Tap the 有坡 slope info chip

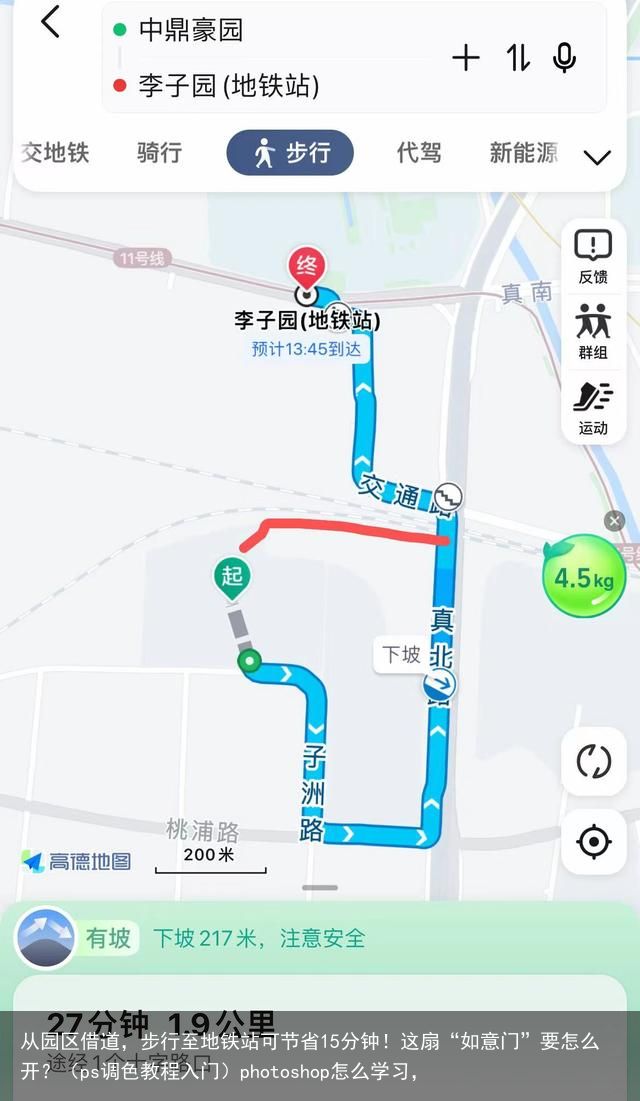click(108, 938)
